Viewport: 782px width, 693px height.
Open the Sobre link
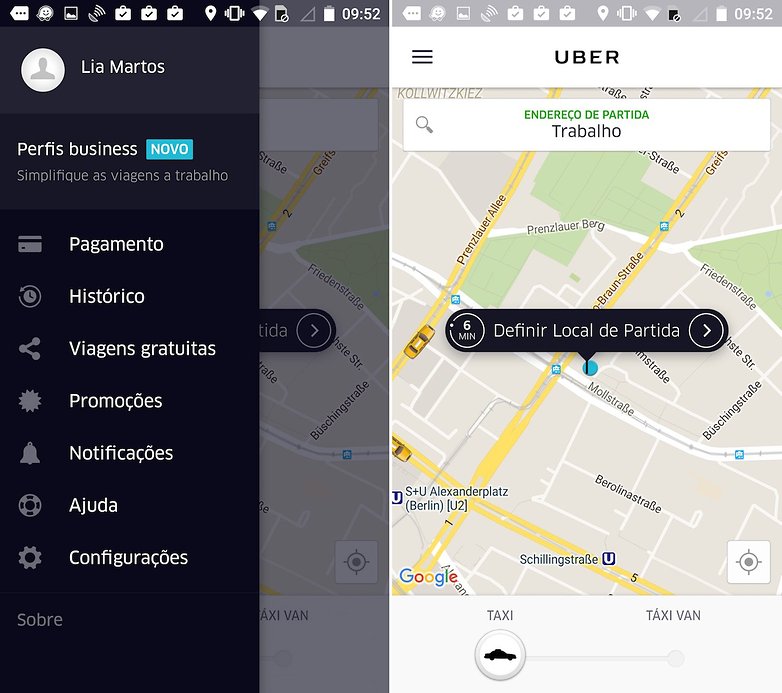point(40,620)
